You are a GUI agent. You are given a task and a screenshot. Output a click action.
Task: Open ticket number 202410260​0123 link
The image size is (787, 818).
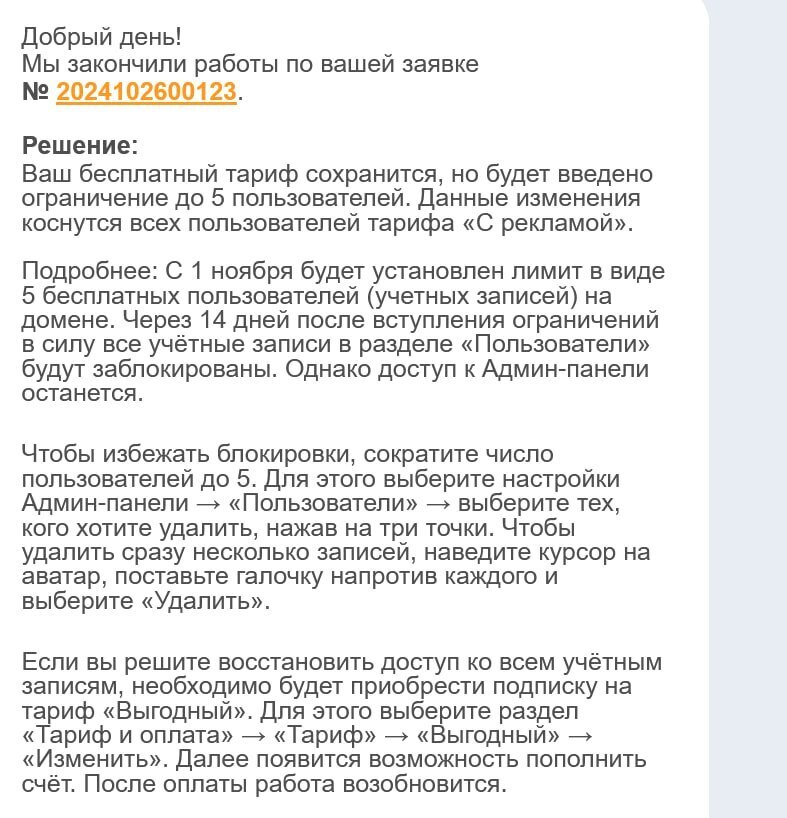pos(146,92)
